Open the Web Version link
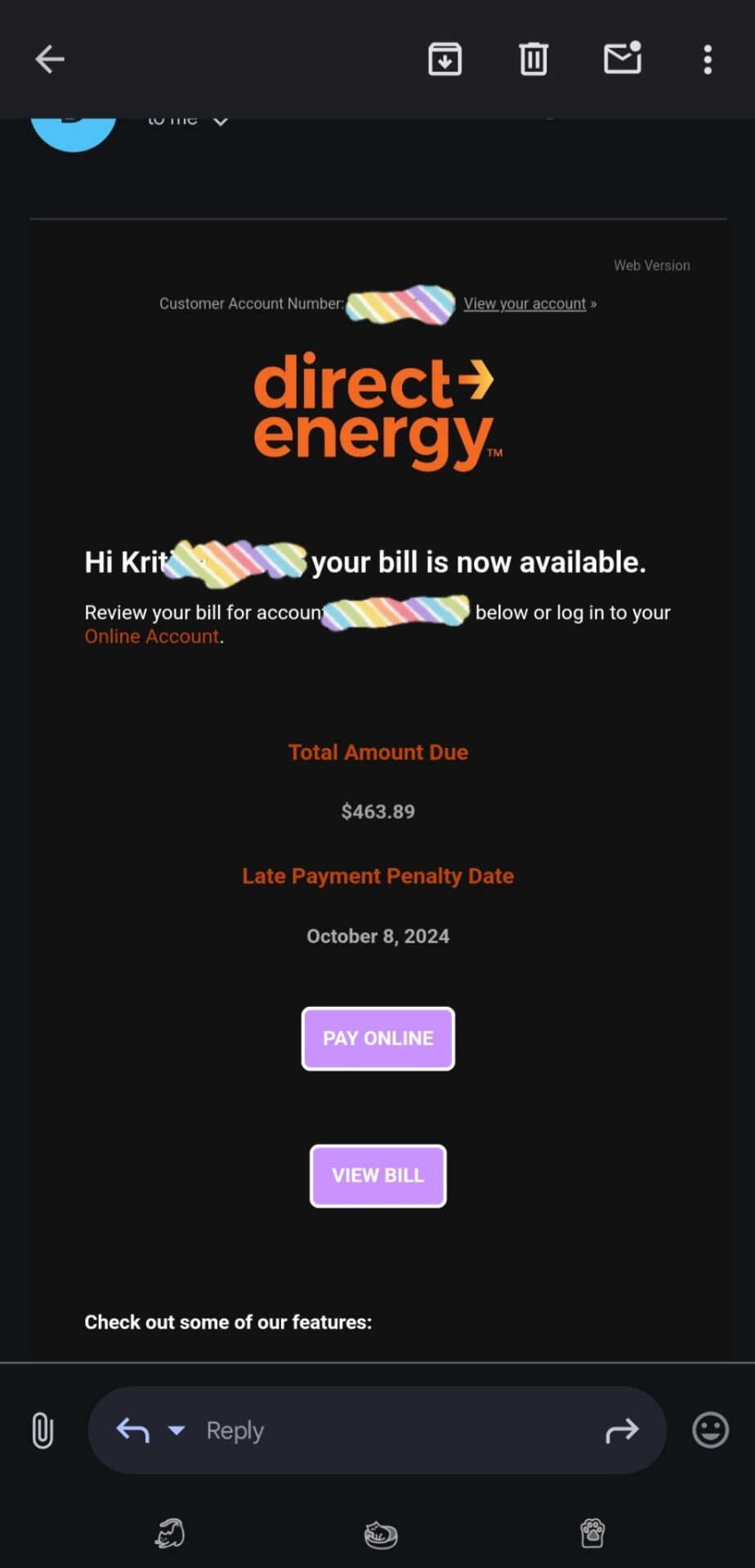The width and height of the screenshot is (755, 1568). (x=651, y=265)
